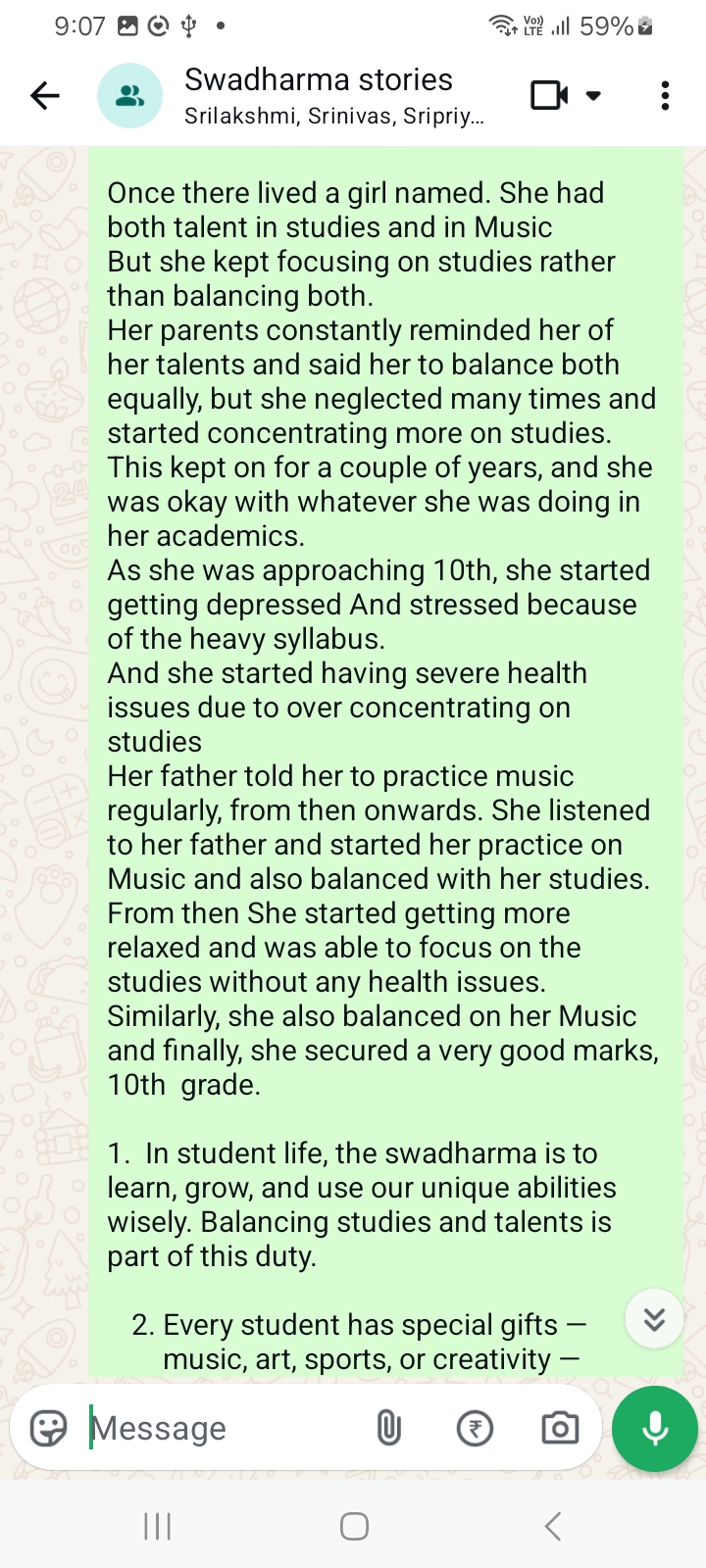
Task: Go back from Swadharma stories chat
Action: click(45, 96)
